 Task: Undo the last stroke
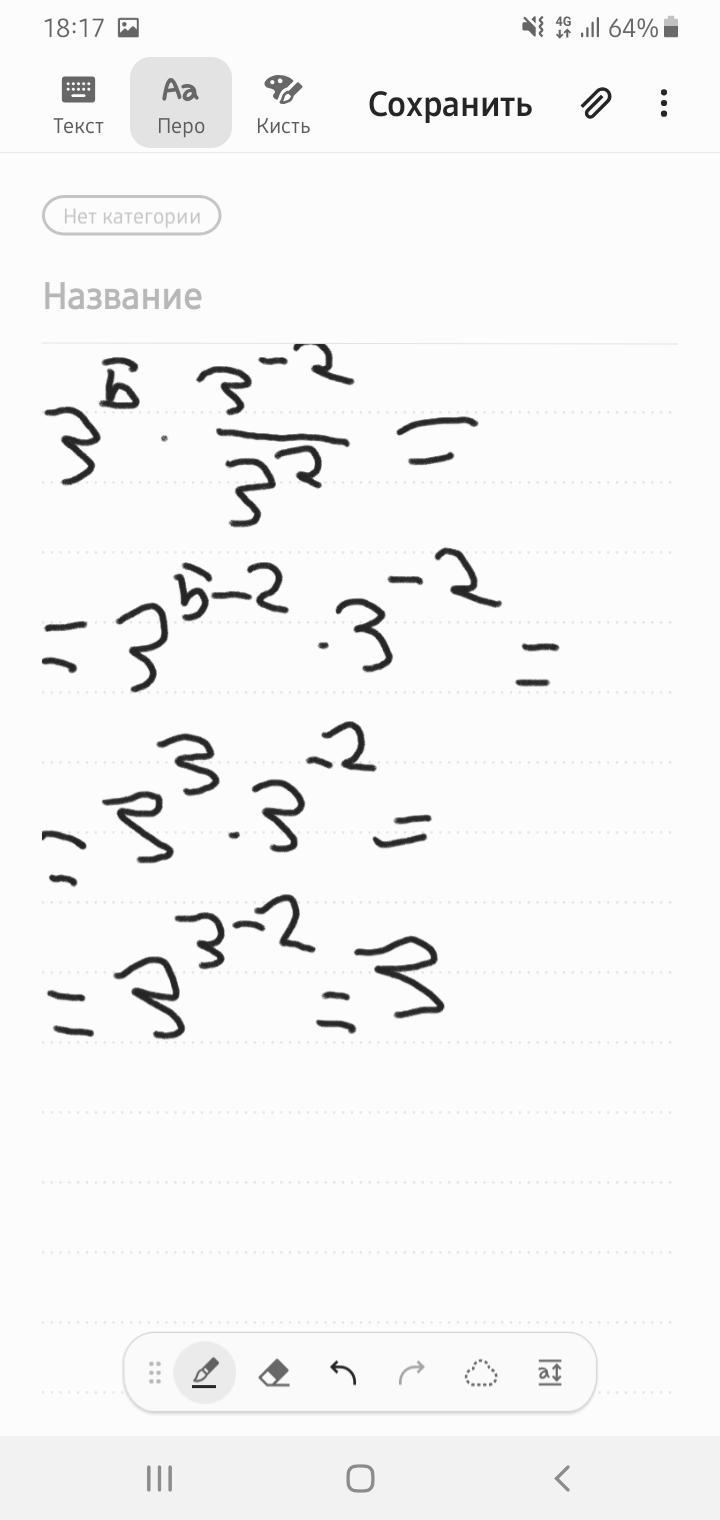point(343,1373)
